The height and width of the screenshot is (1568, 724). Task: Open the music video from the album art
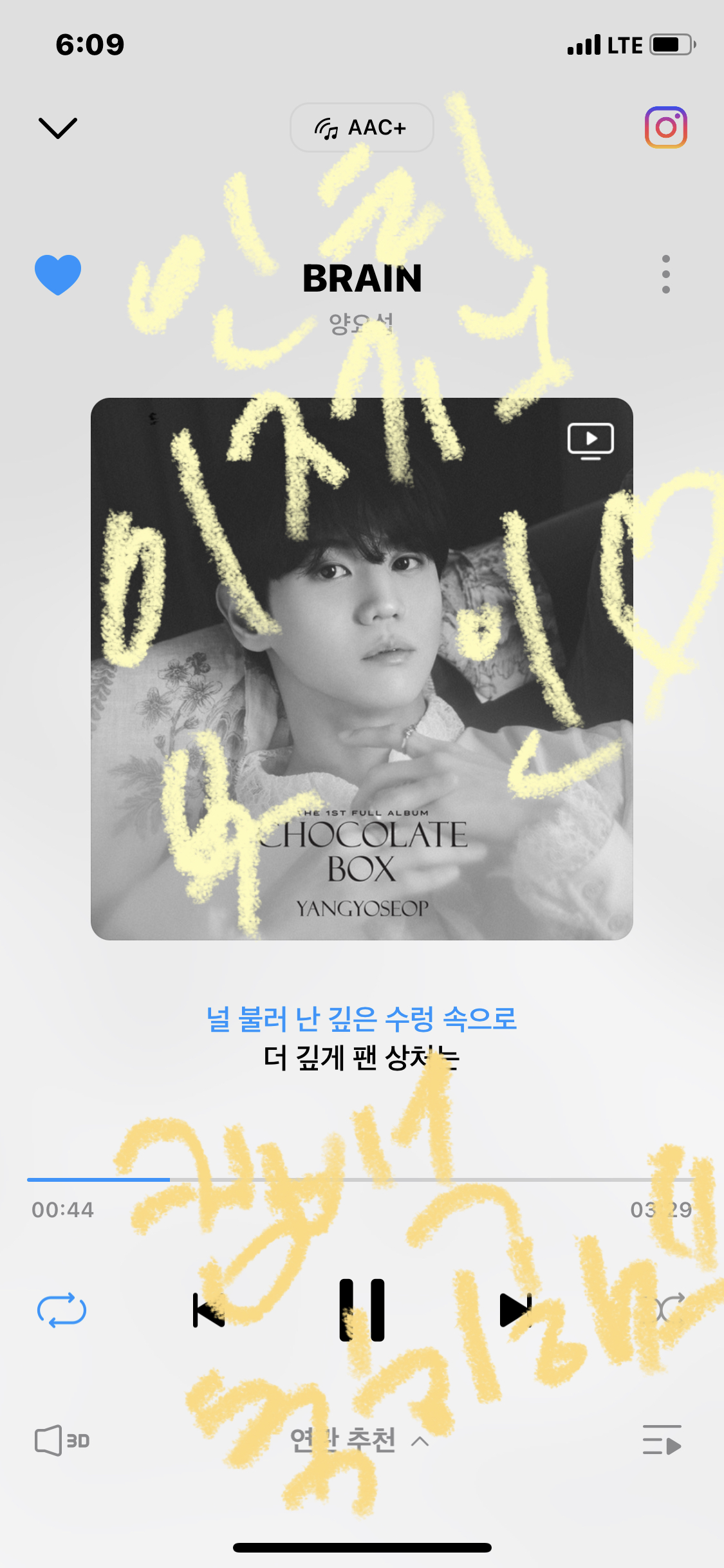point(591,440)
